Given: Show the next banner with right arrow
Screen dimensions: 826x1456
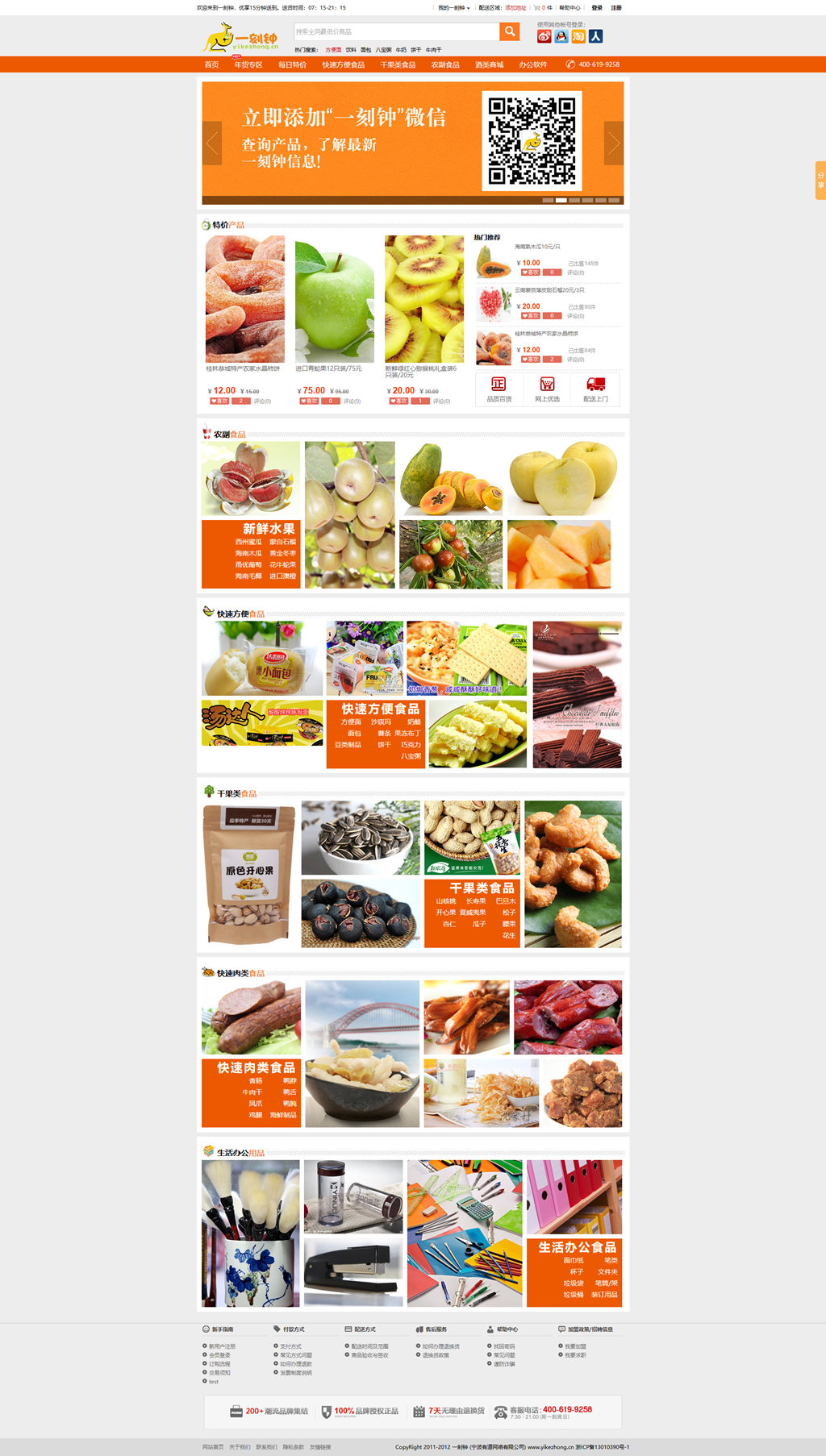Looking at the screenshot, I should click(614, 144).
